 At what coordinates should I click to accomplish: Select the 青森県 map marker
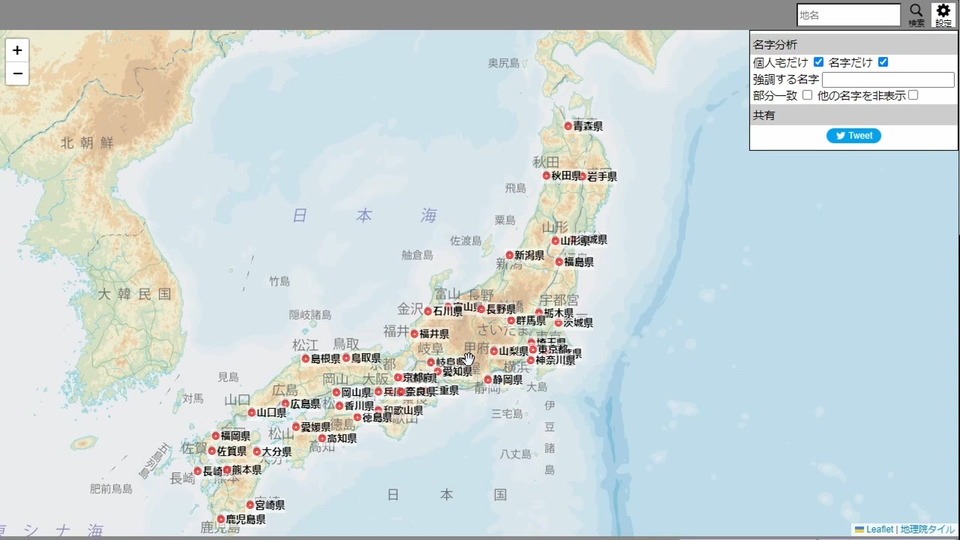tap(567, 127)
